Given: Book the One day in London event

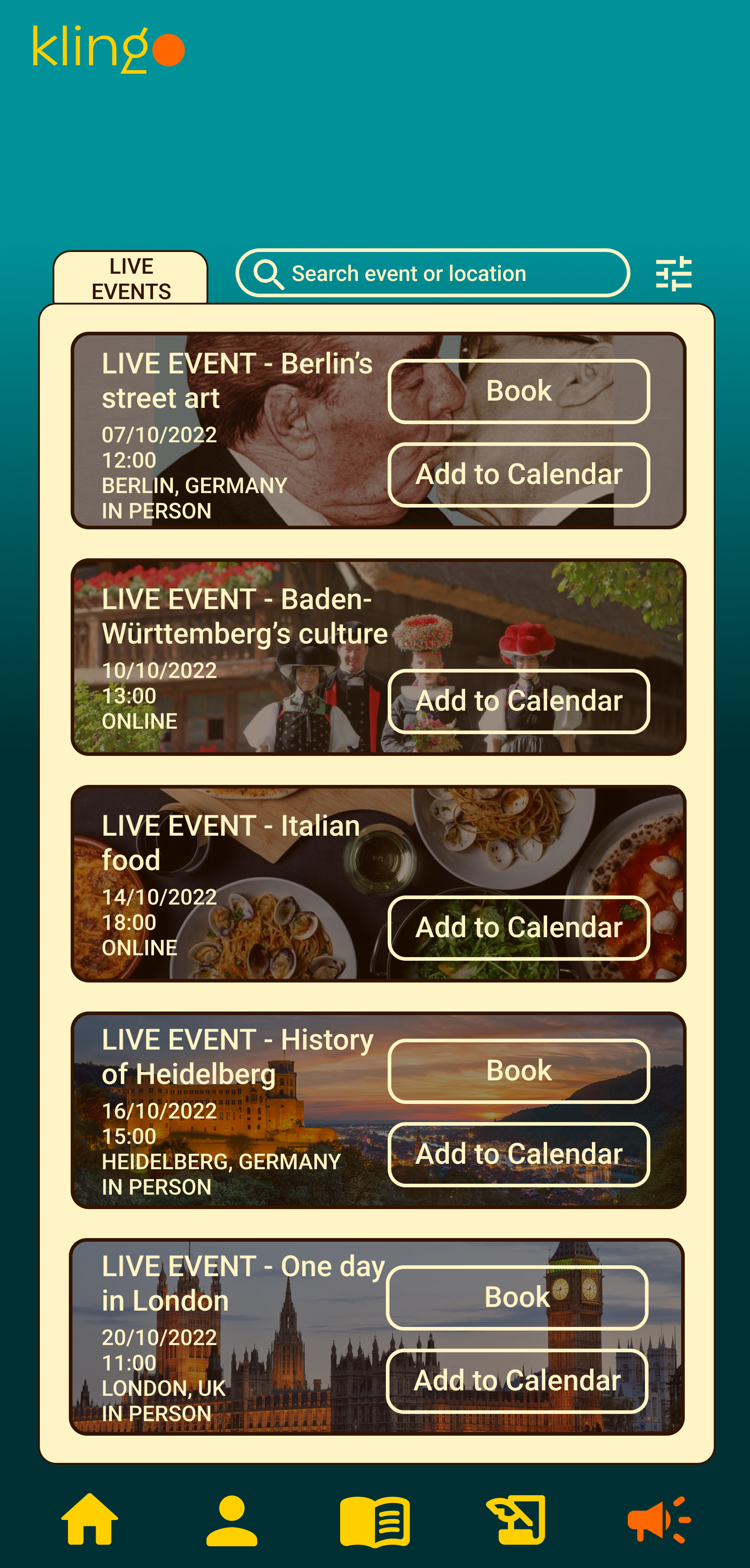Looking at the screenshot, I should (517, 1297).
